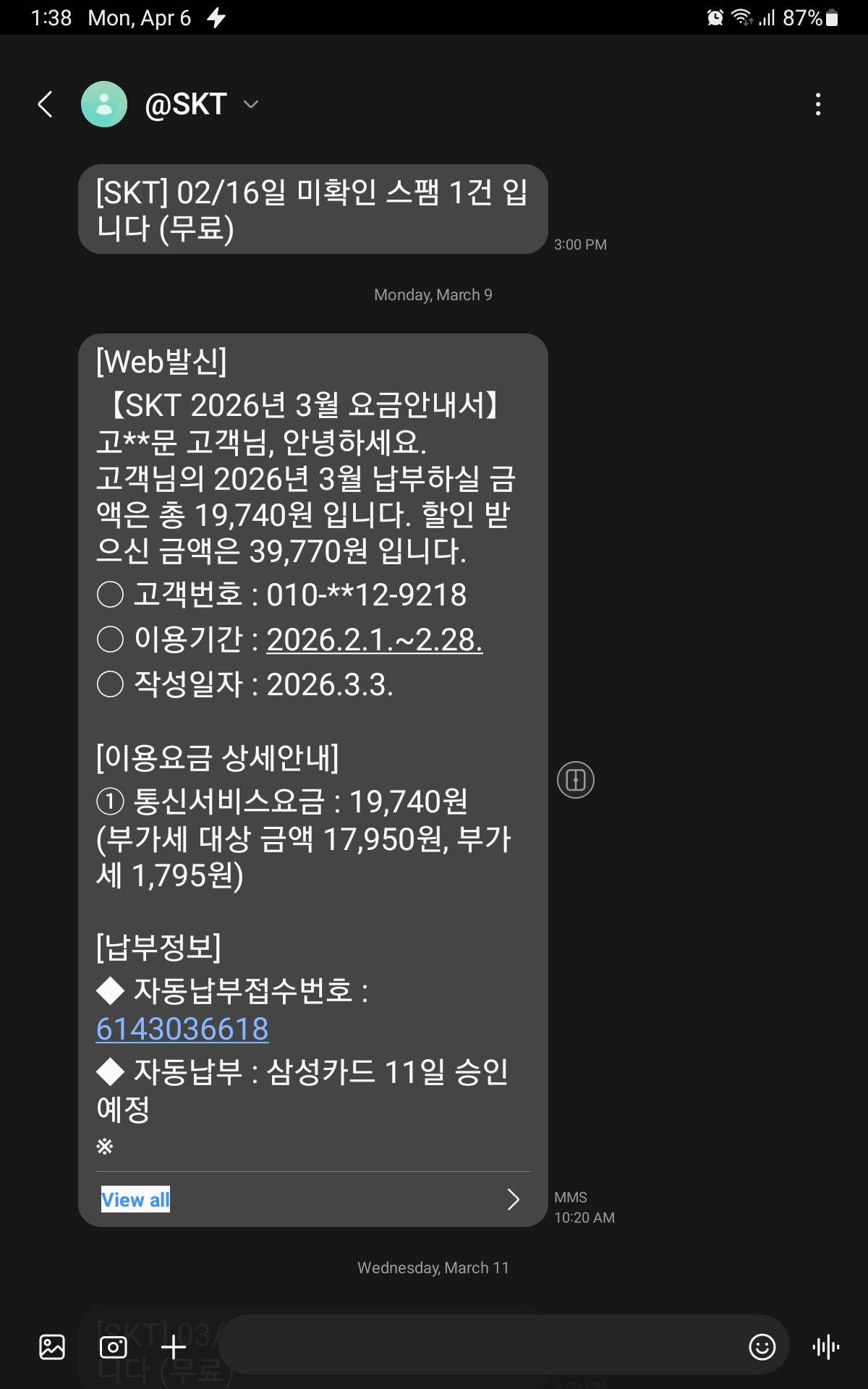Open the plus attachment options
This screenshot has height=1389, width=868.
[x=174, y=1347]
